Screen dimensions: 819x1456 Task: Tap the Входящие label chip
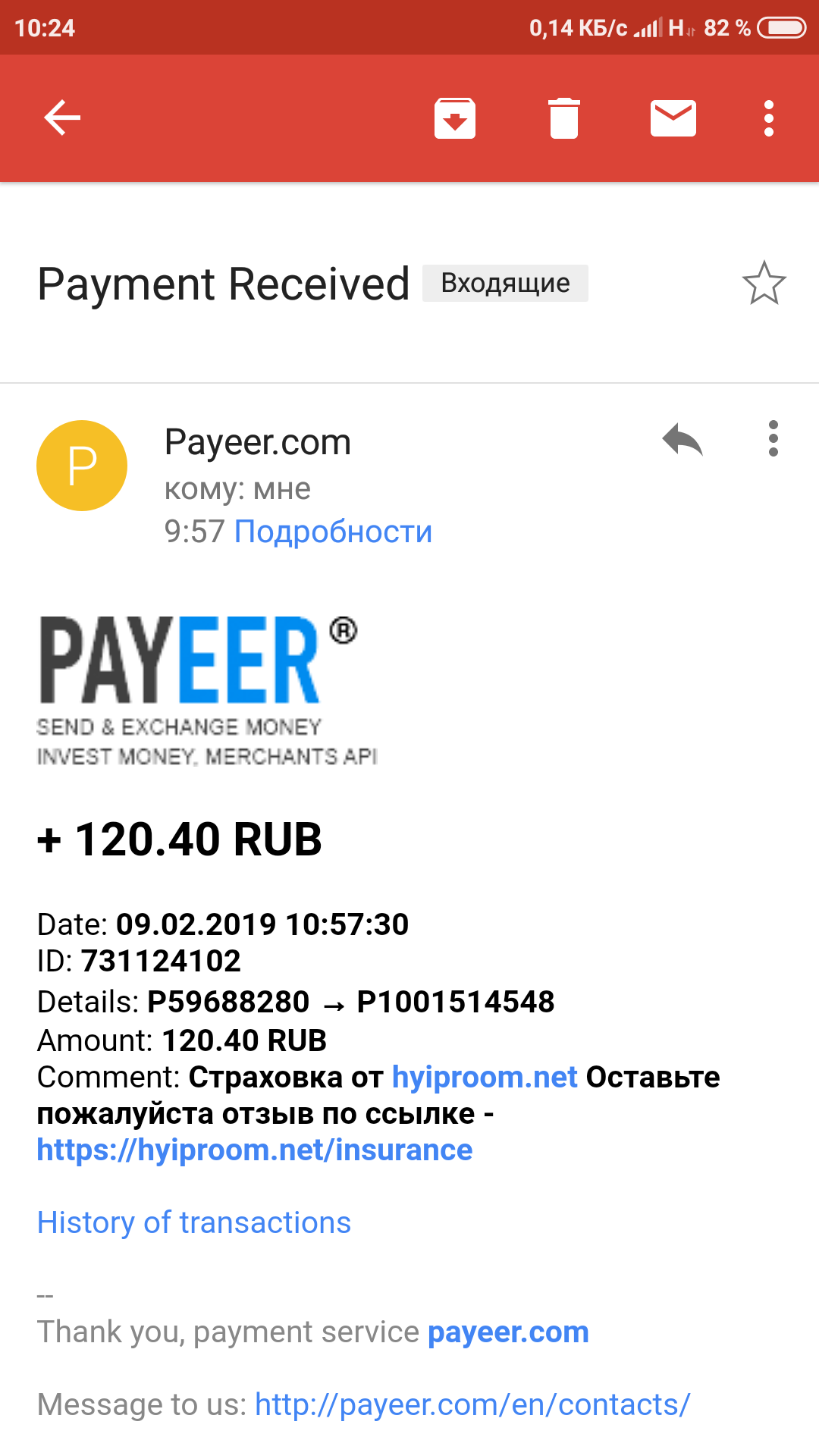click(505, 283)
